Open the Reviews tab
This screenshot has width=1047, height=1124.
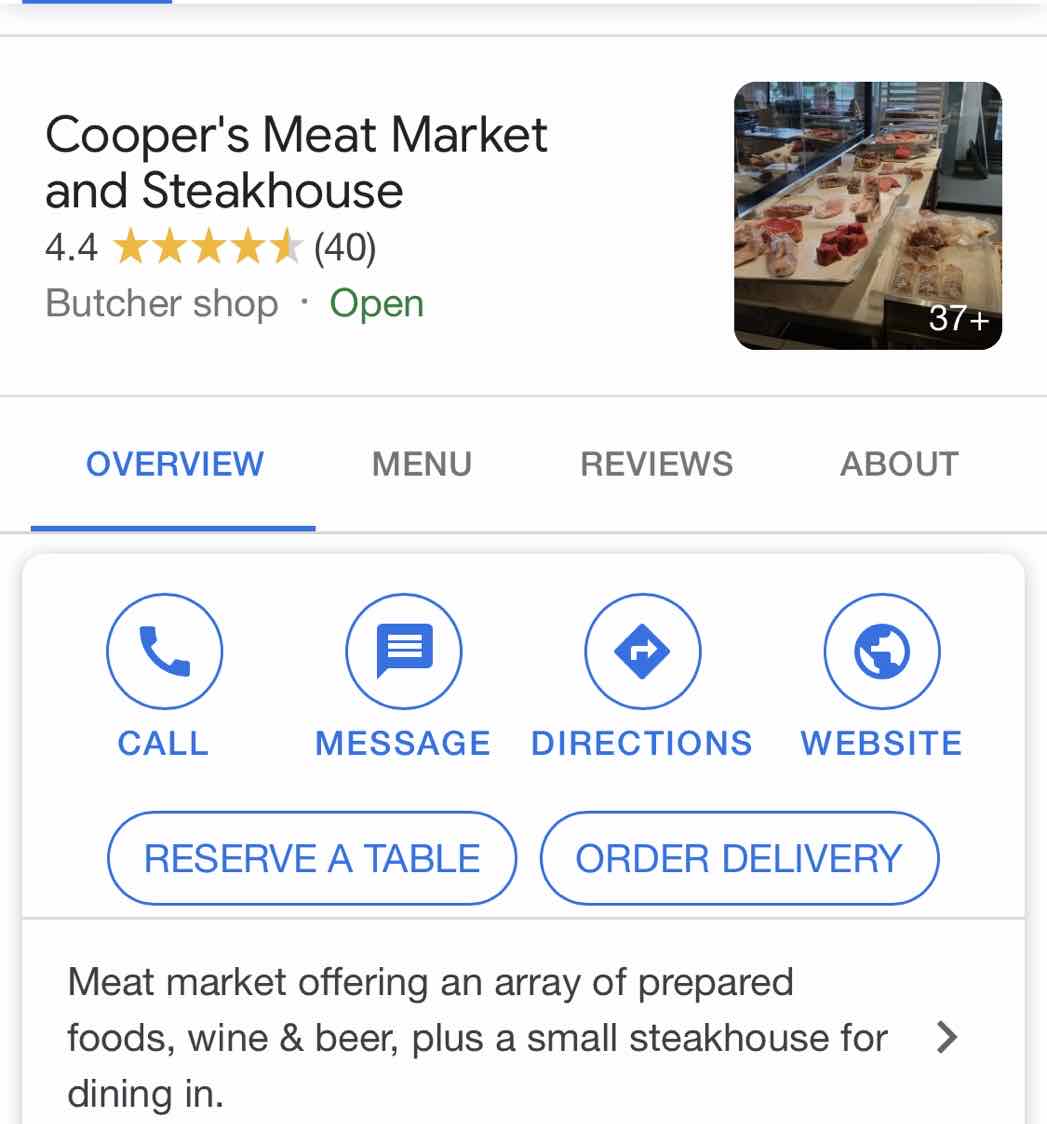click(x=656, y=464)
